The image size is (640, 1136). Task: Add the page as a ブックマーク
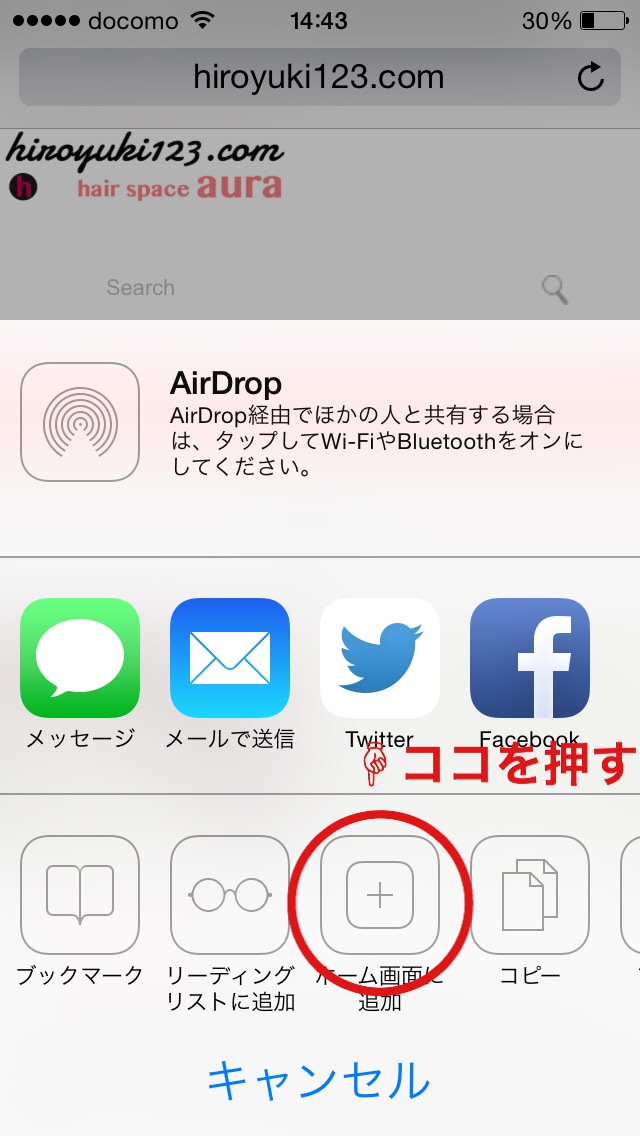click(80, 895)
